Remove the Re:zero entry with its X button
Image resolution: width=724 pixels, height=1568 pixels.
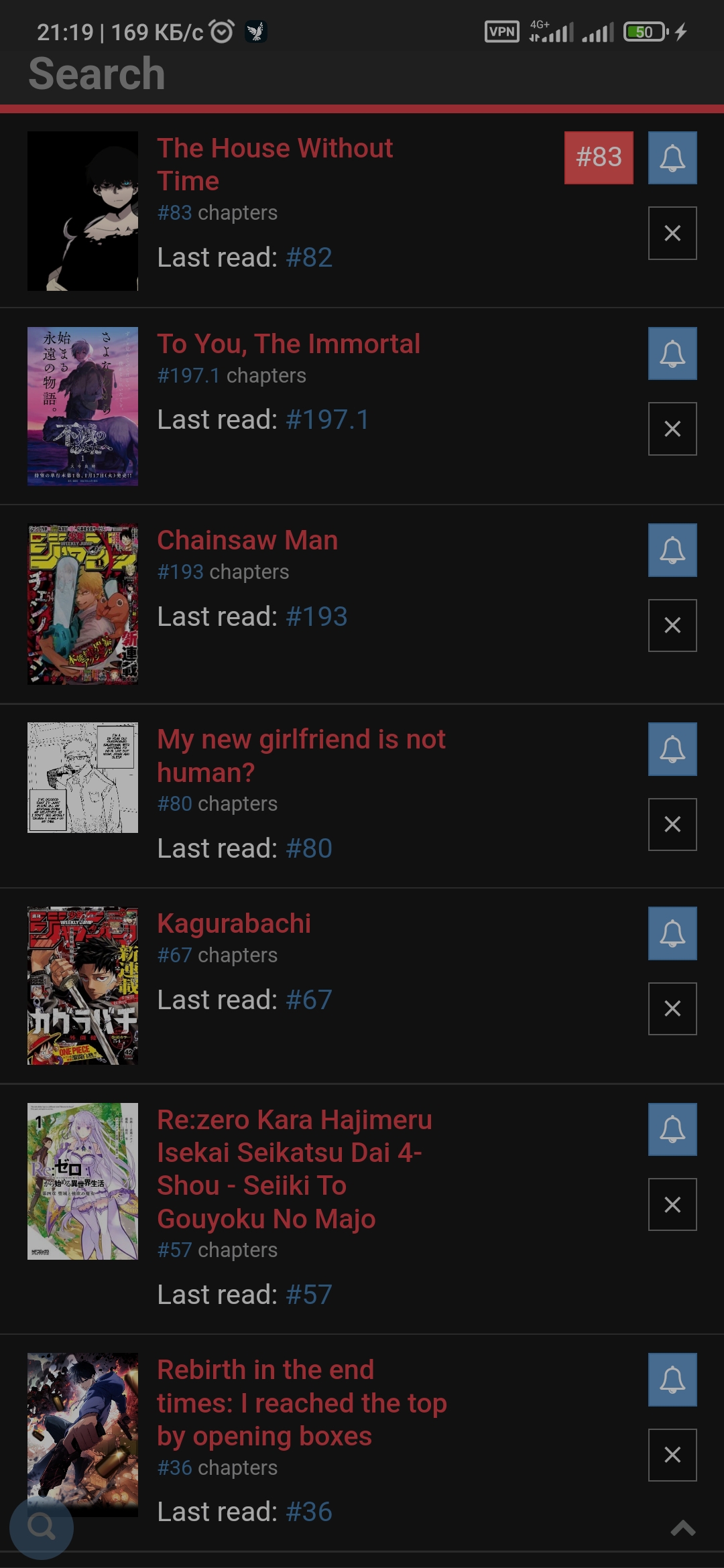[672, 1205]
